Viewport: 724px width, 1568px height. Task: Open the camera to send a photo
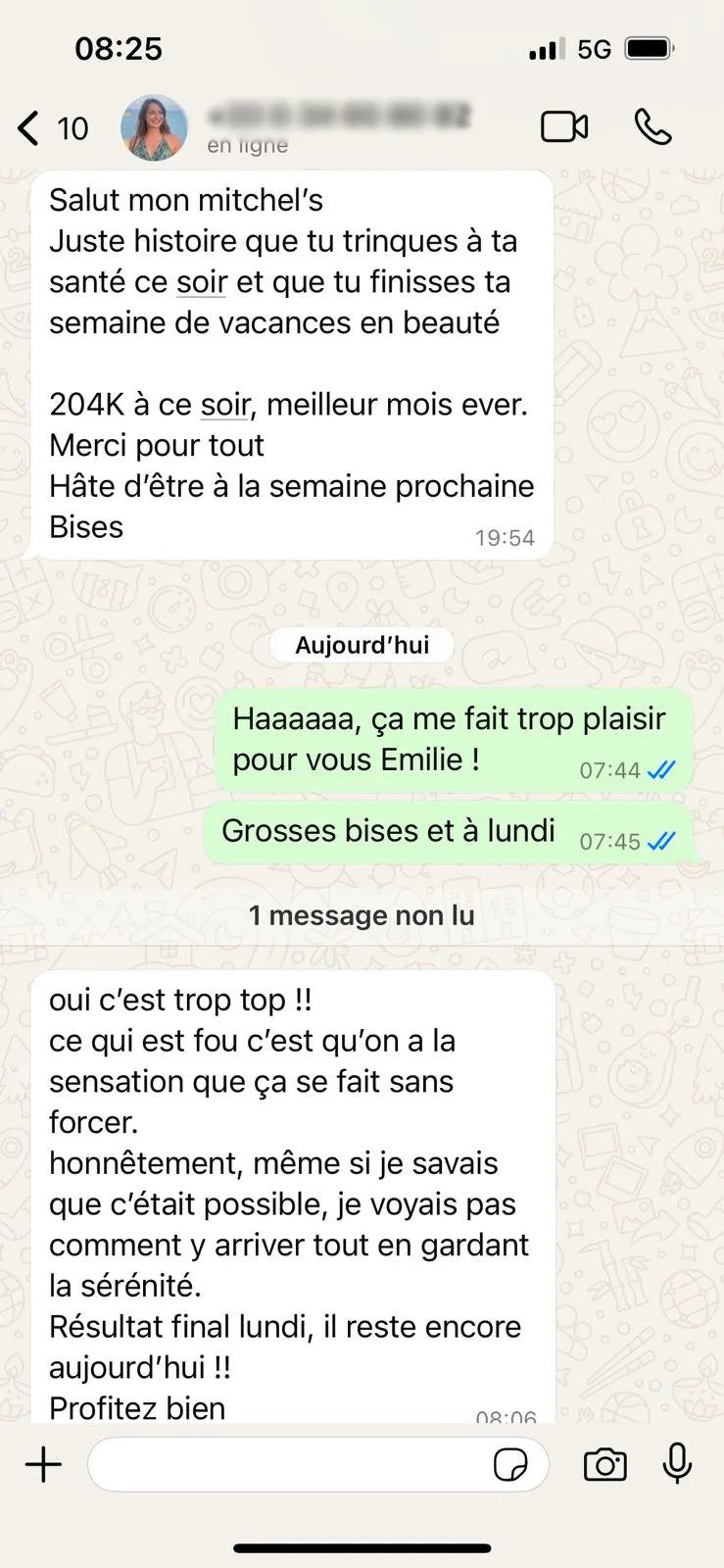point(604,1465)
